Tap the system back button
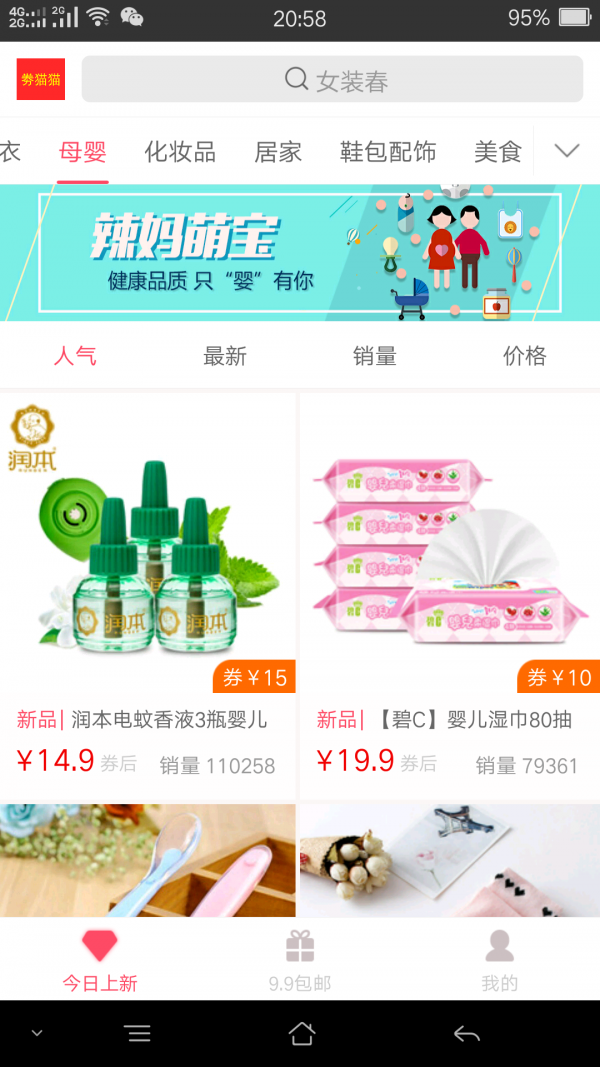 pyautogui.click(x=467, y=1034)
